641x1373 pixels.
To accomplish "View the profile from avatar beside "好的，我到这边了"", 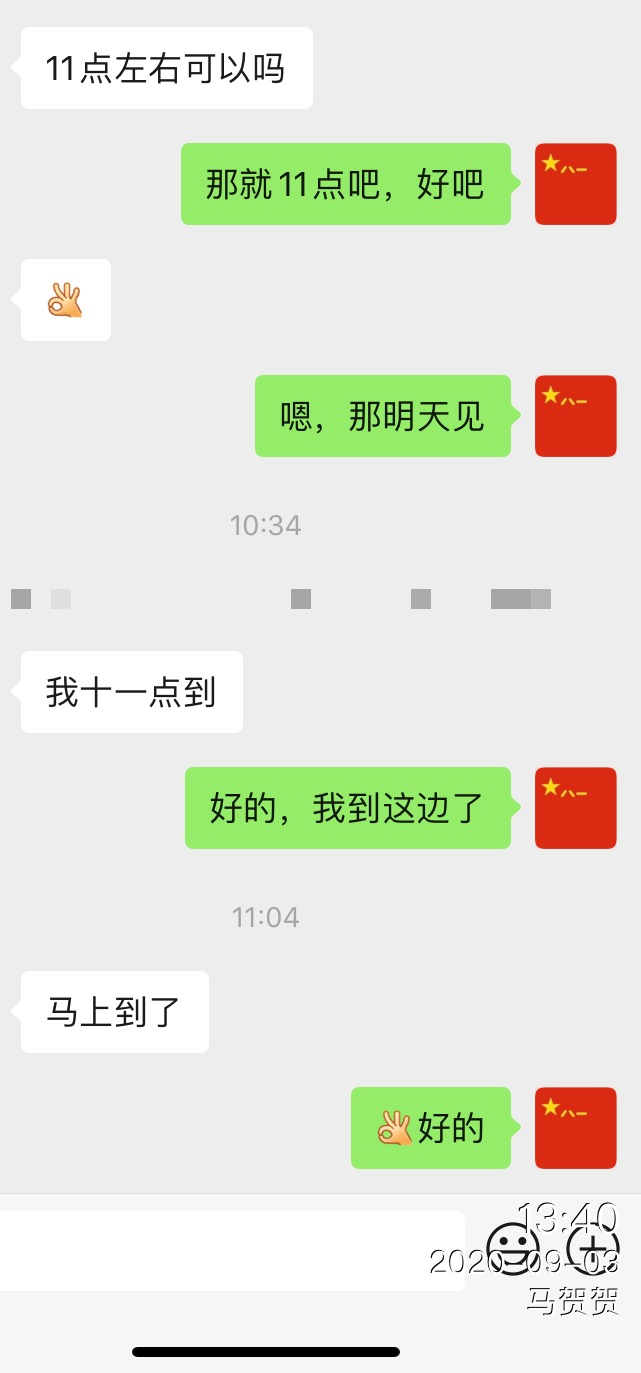I will click(x=575, y=808).
